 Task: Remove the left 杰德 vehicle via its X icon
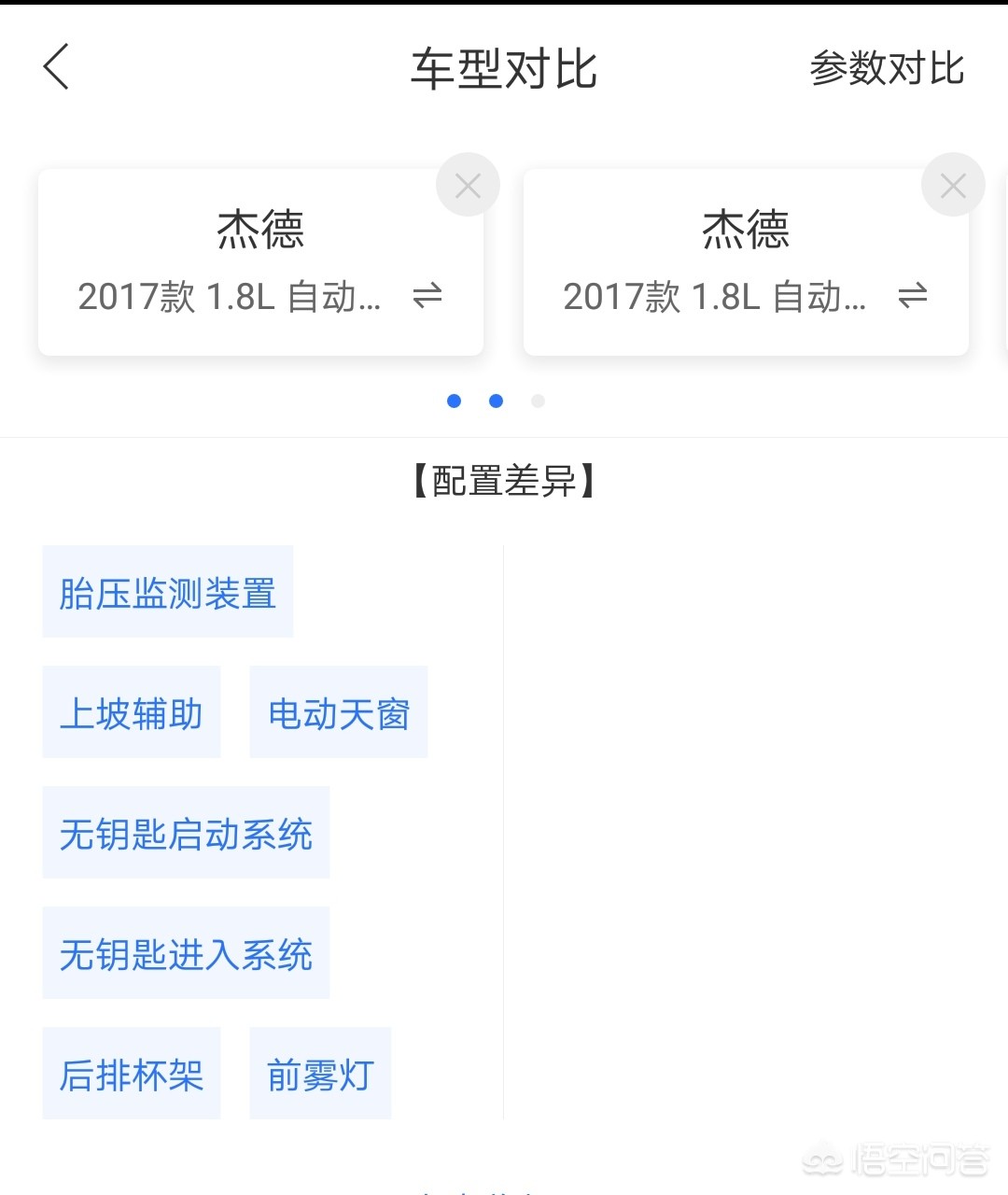tap(468, 185)
